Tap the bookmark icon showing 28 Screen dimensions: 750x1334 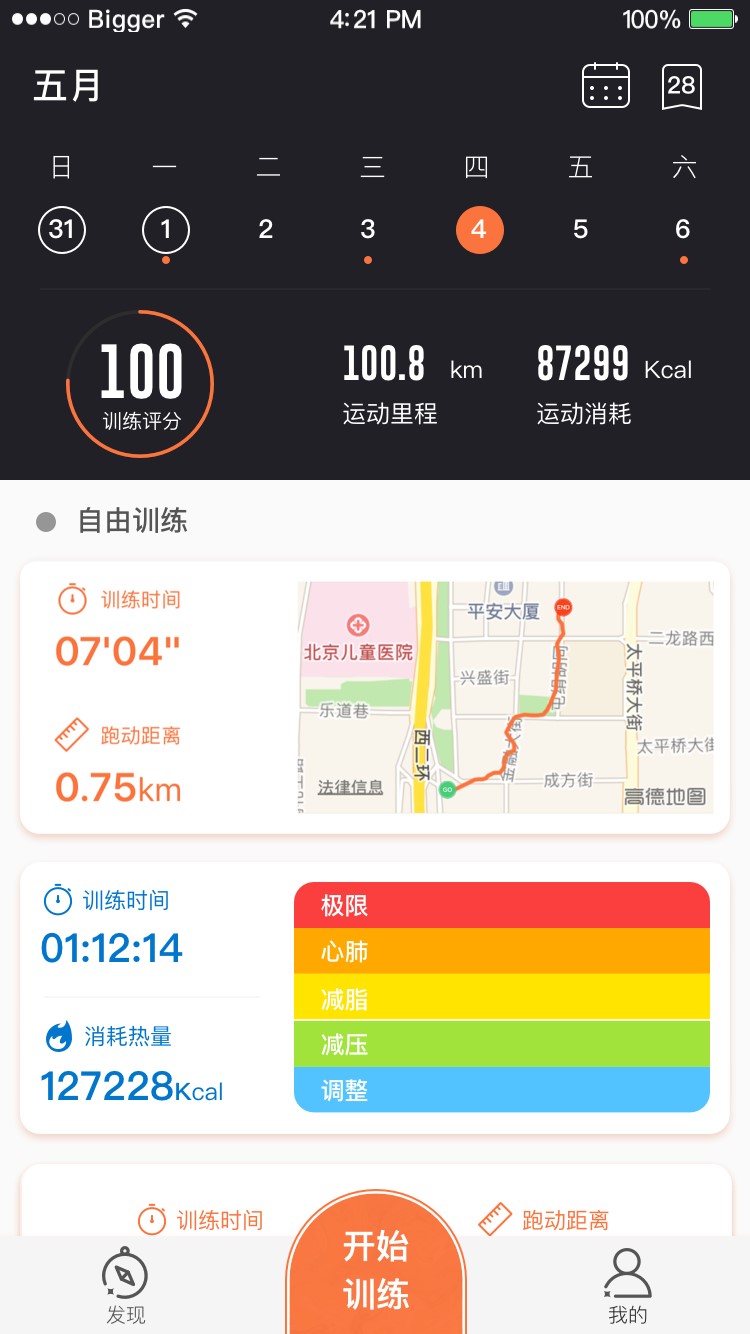(682, 87)
